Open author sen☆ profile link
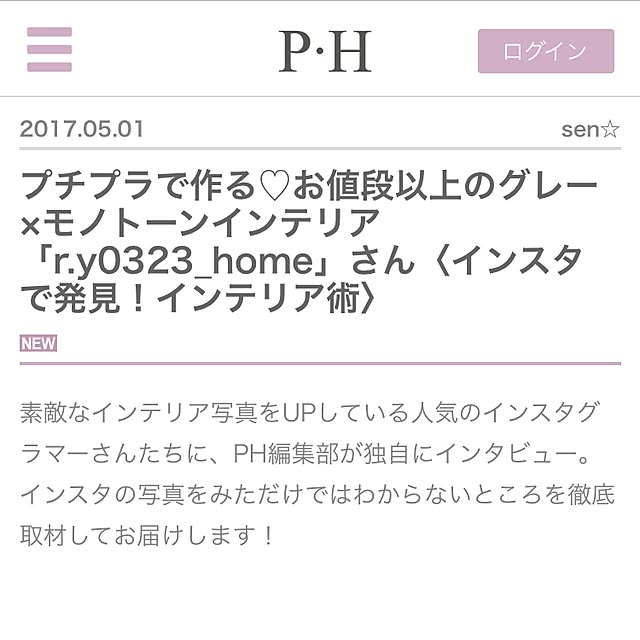Image resolution: width=640 pixels, height=640 pixels. click(590, 130)
